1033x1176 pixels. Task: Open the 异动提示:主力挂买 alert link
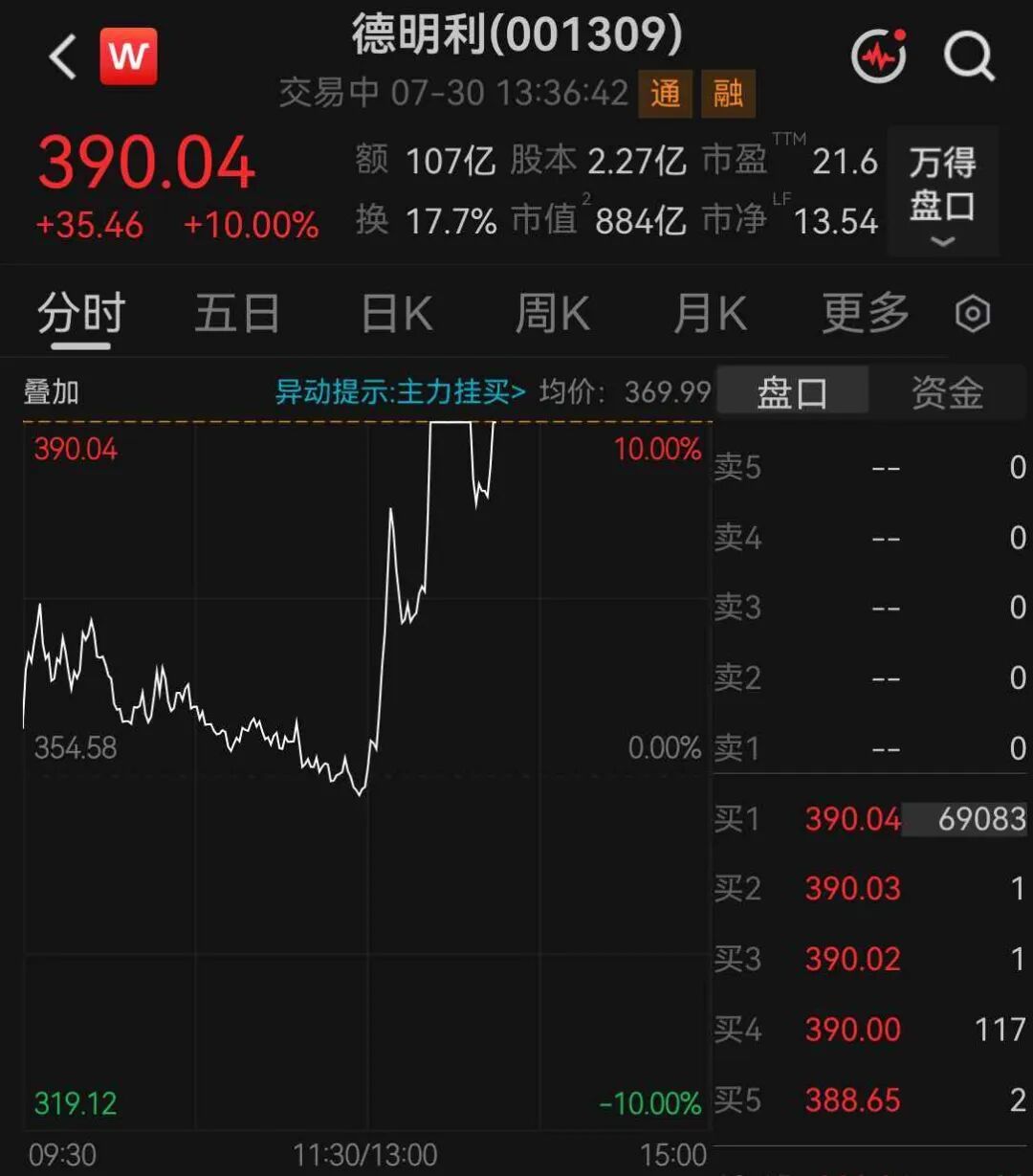pos(401,392)
